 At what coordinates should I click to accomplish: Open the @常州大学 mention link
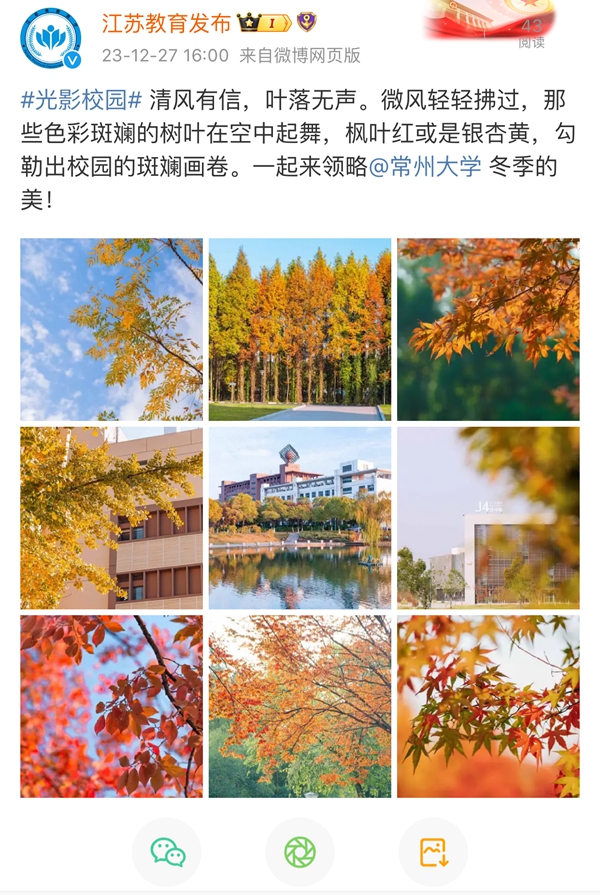[425, 167]
